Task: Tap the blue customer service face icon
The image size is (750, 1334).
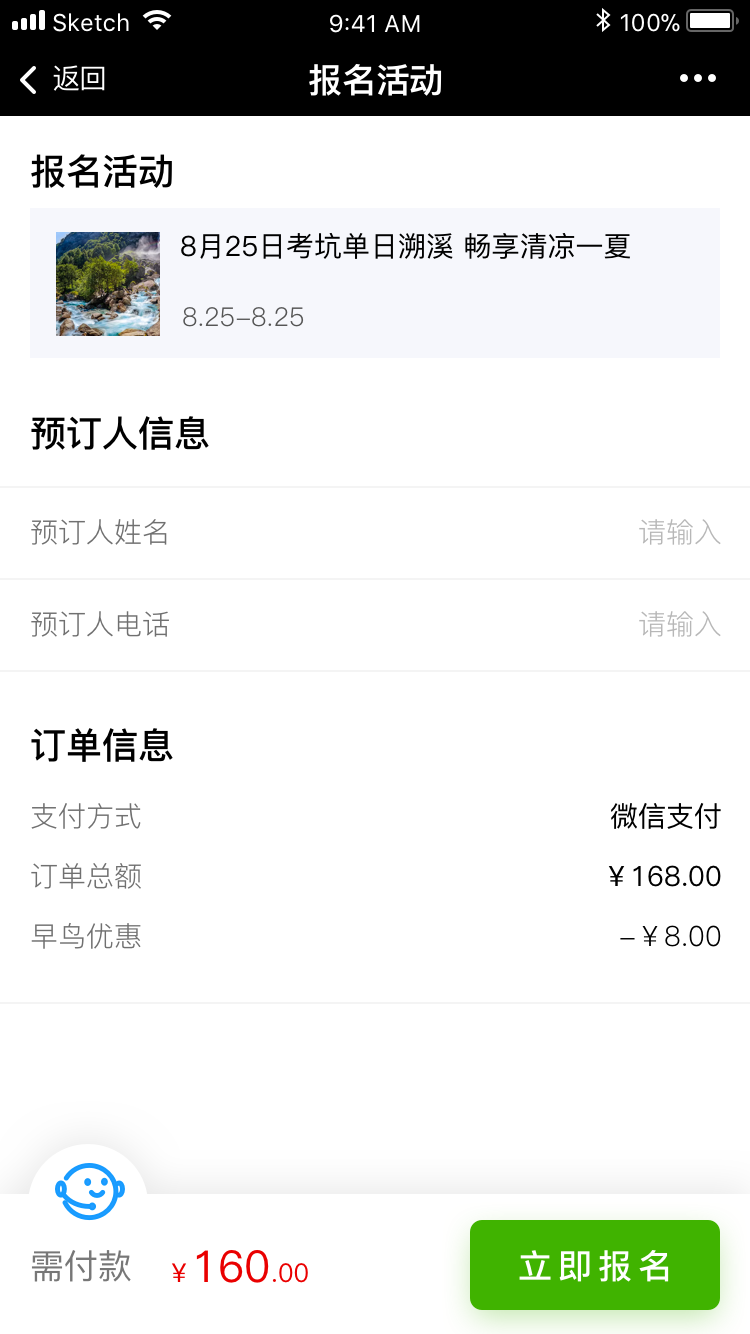Action: (89, 1191)
